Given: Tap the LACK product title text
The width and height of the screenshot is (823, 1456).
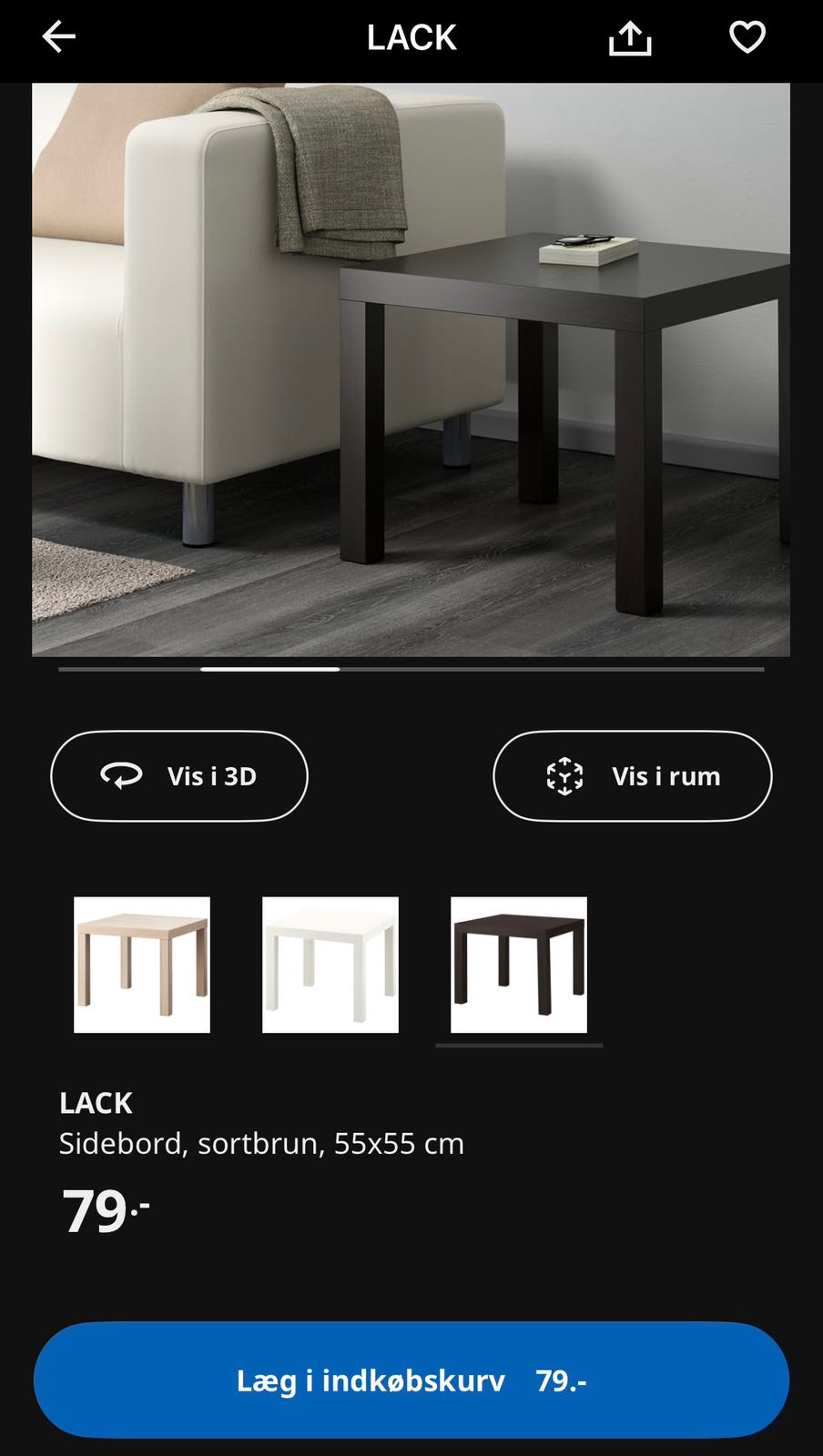Looking at the screenshot, I should 96,1103.
